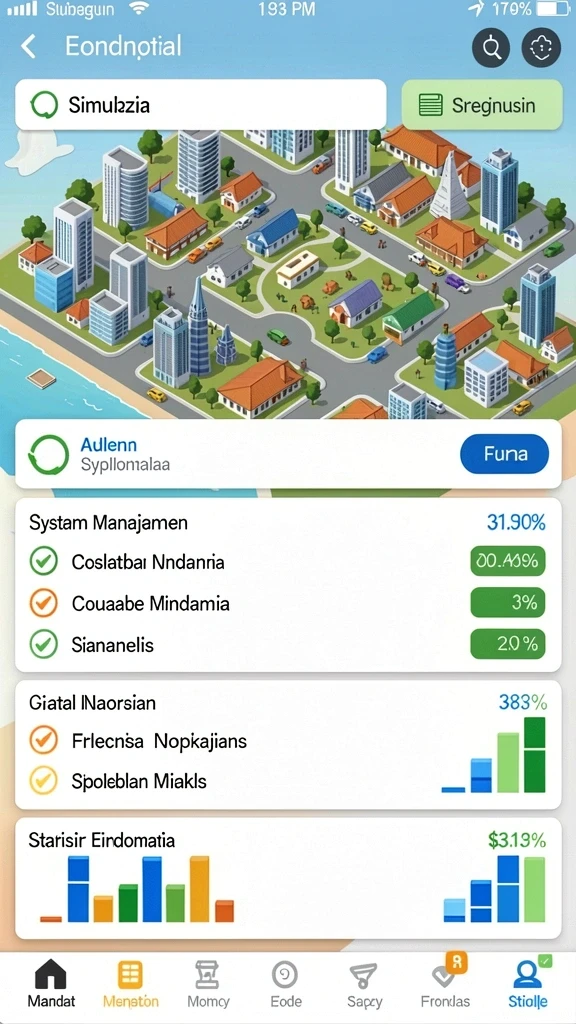Toggle the Siananelis checkbox
Screen dimensions: 576x1024
(x=44, y=645)
